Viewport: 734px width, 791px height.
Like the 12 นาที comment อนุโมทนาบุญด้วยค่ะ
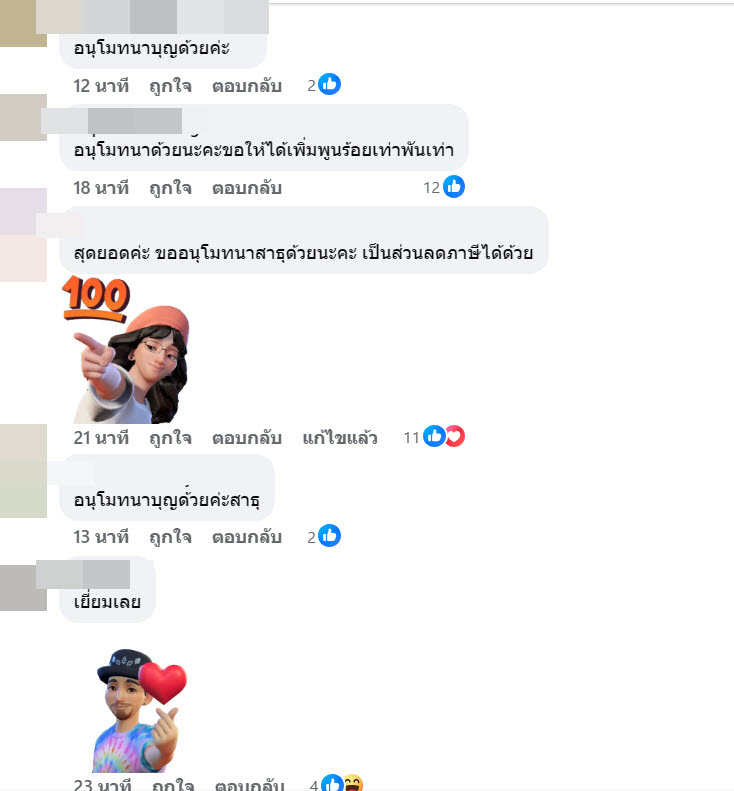tap(170, 86)
